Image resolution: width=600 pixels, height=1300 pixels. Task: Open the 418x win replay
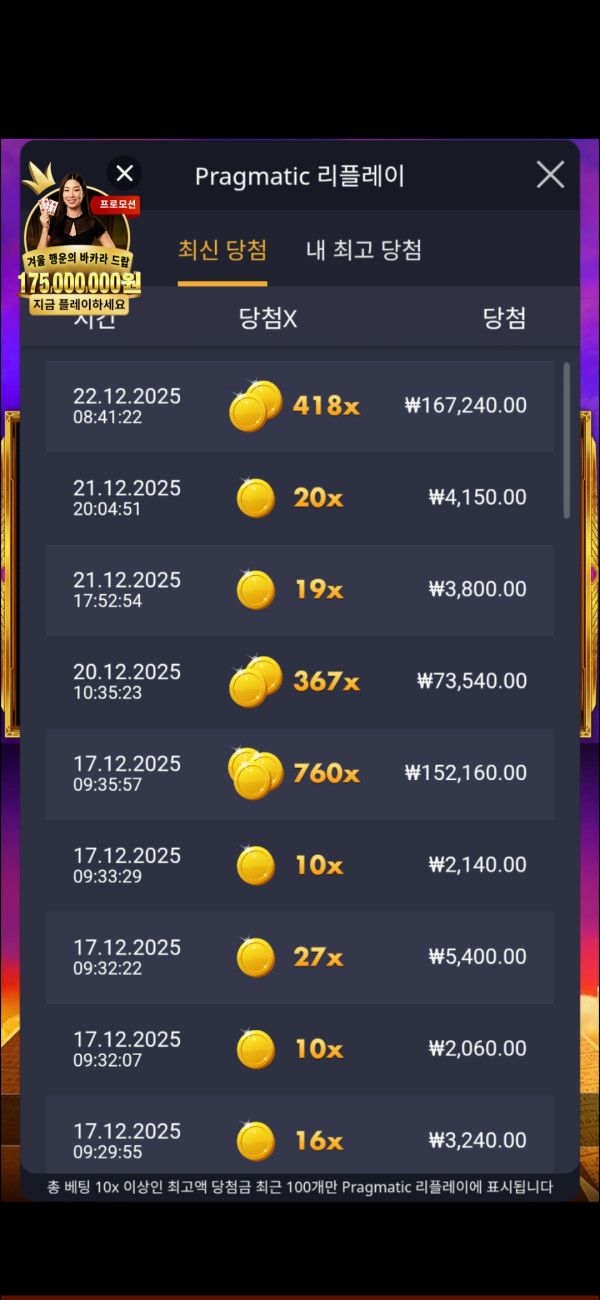pyautogui.click(x=300, y=406)
